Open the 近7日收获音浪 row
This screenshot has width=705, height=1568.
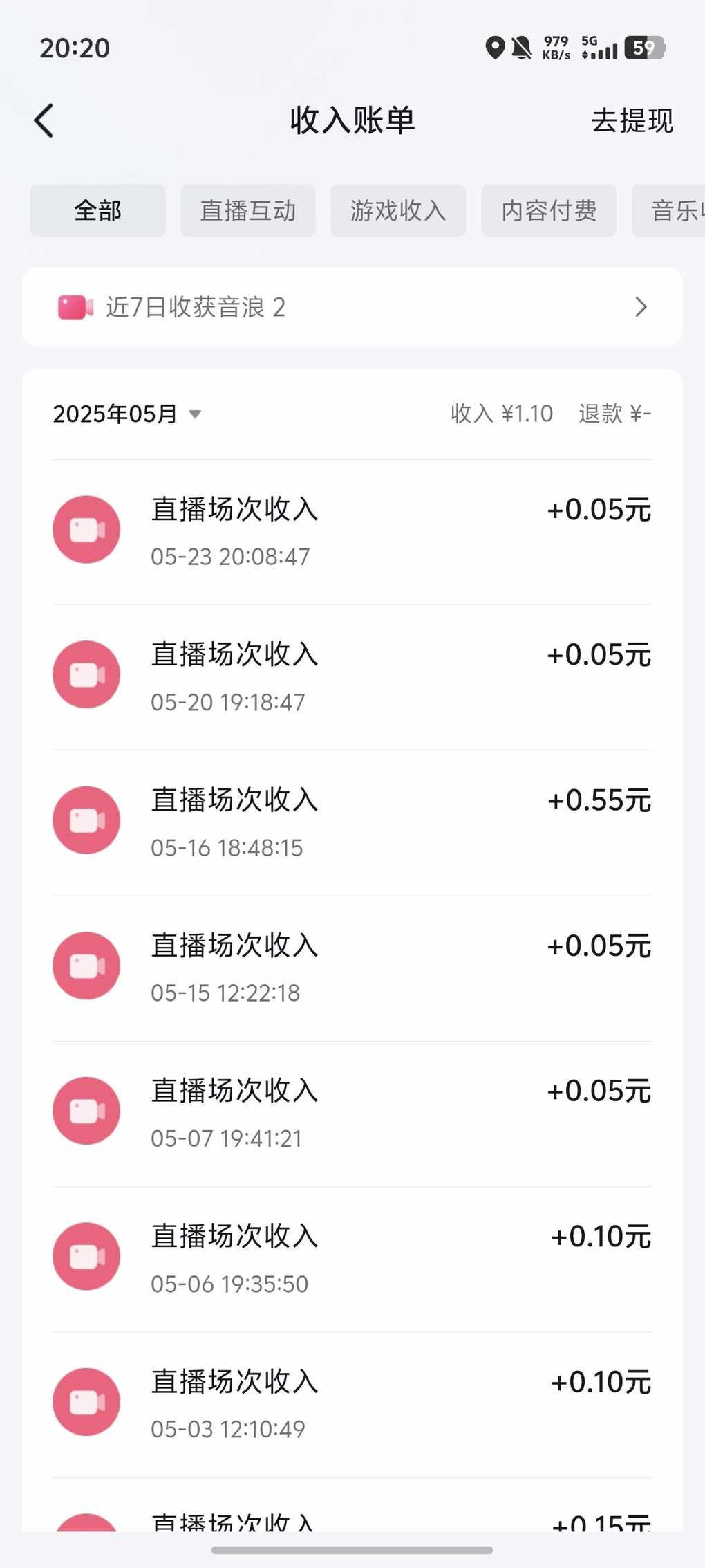[352, 306]
